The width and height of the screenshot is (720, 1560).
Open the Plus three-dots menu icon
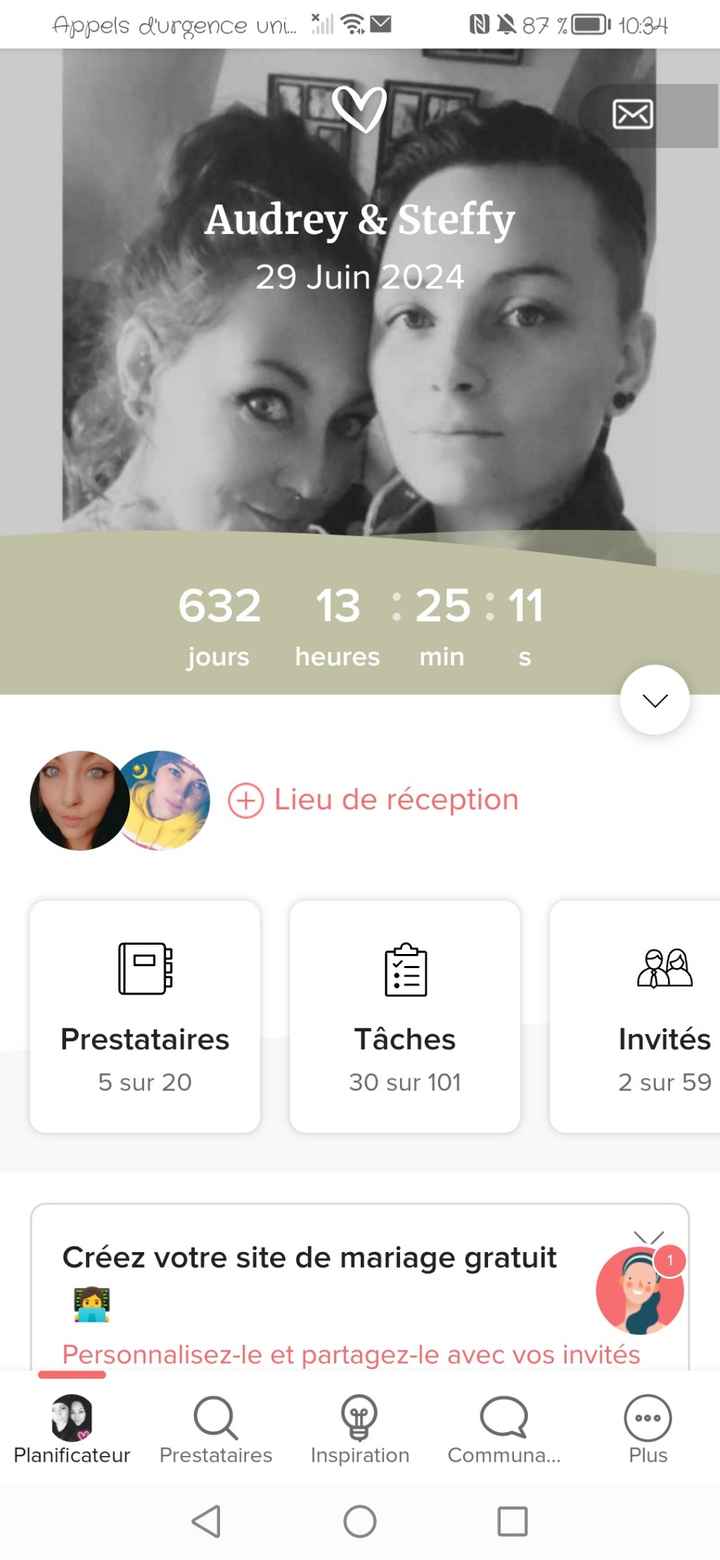[x=647, y=1418]
